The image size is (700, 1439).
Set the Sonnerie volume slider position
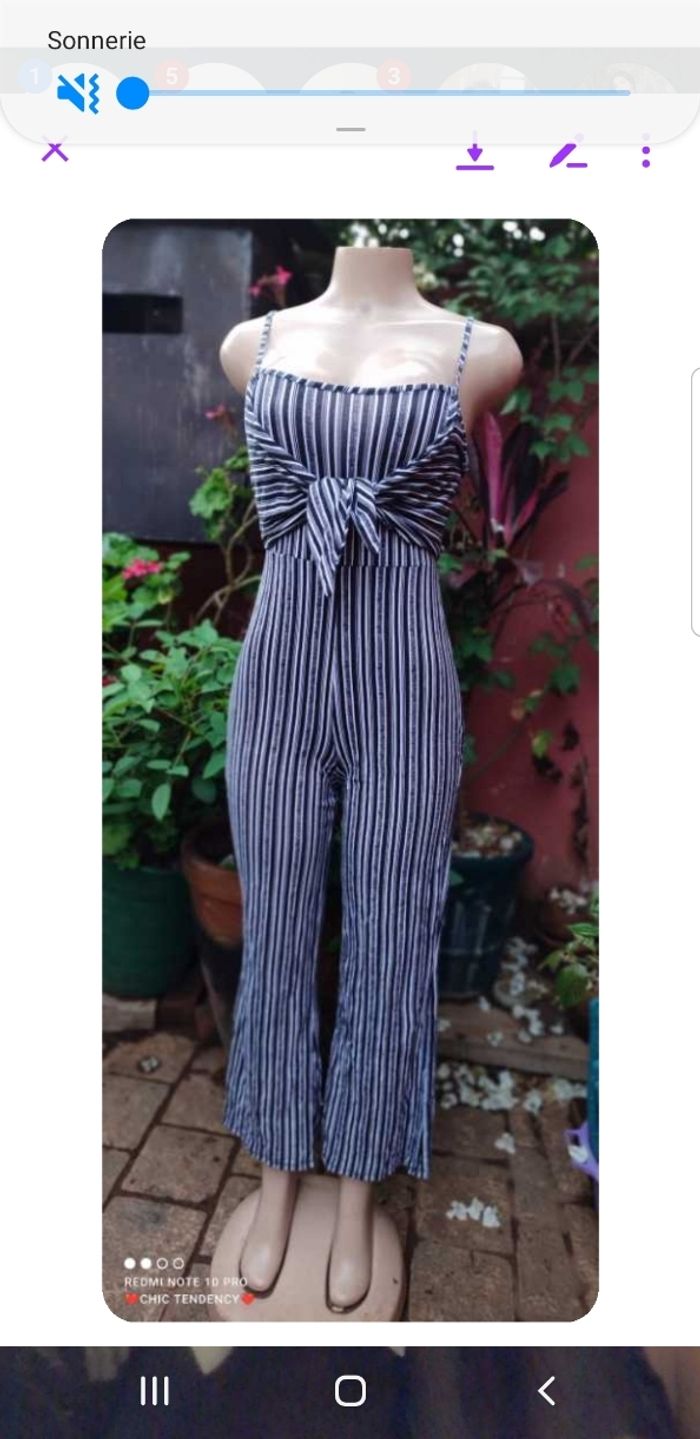tap(133, 94)
